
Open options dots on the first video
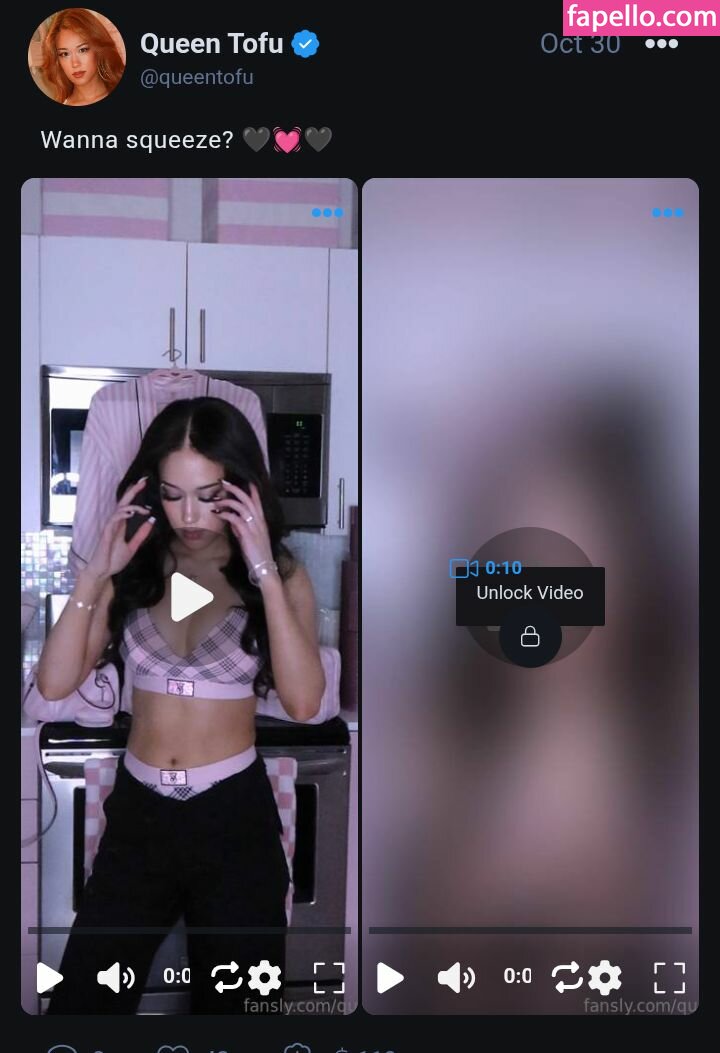(327, 213)
